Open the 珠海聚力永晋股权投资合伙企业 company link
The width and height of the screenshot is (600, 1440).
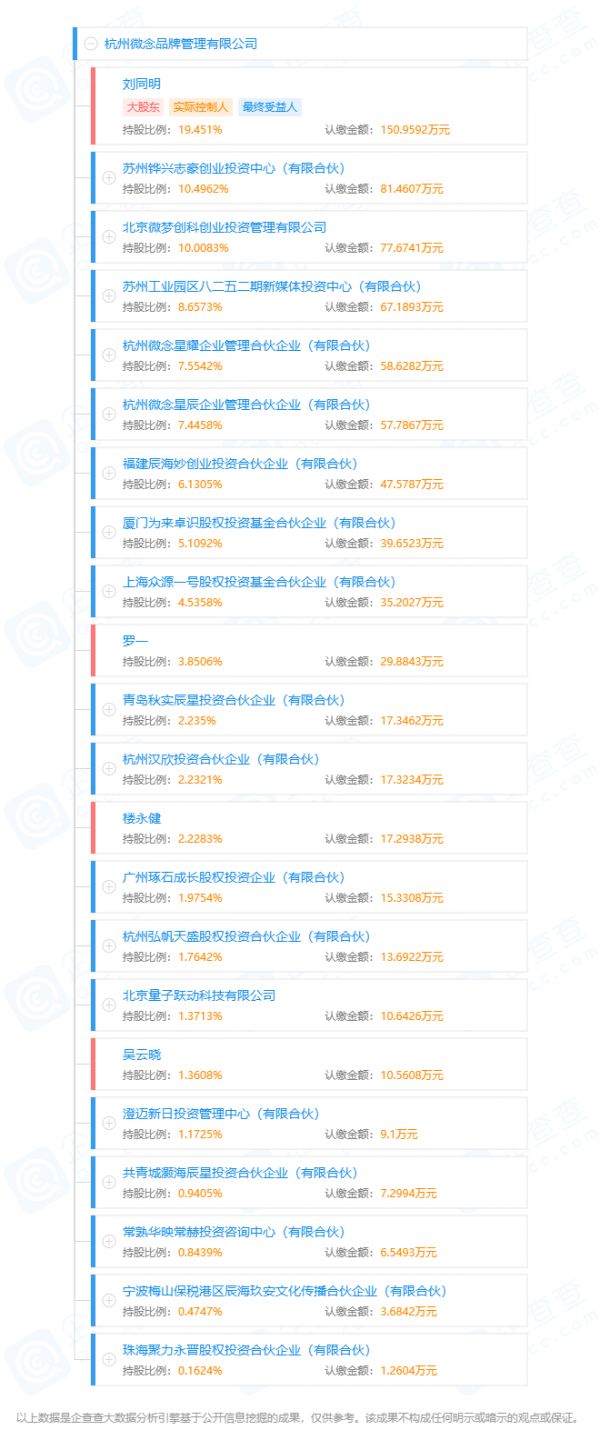coord(246,1350)
